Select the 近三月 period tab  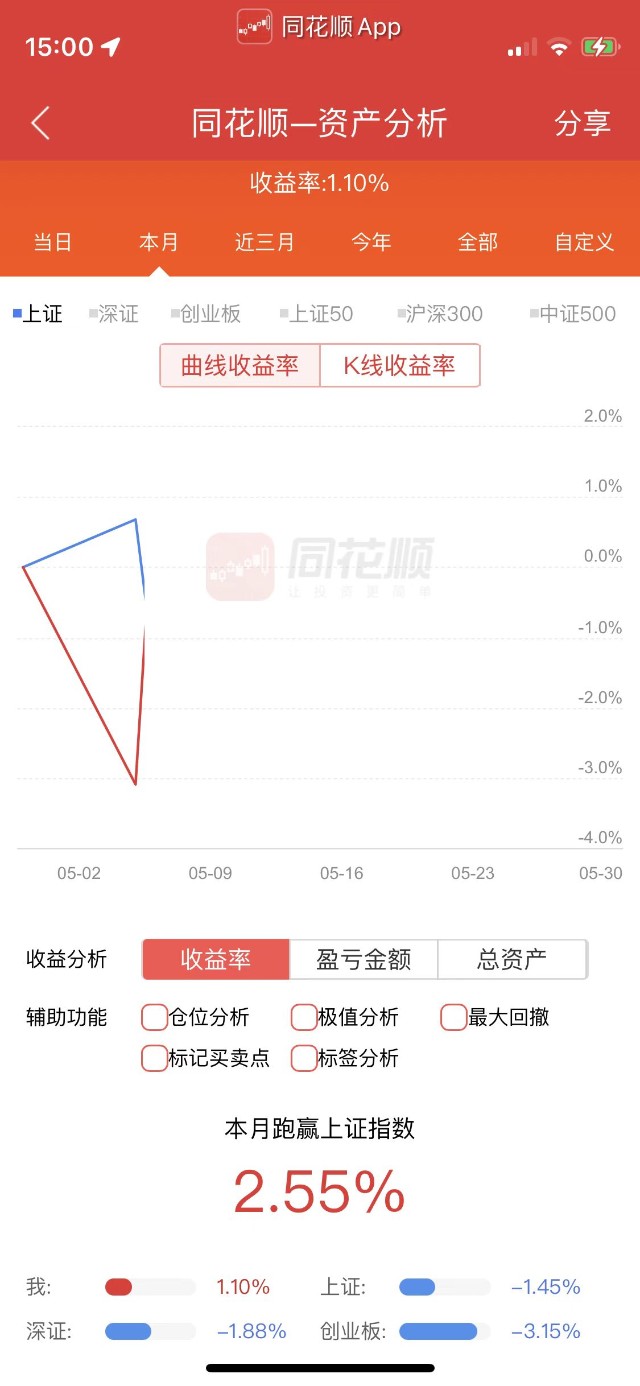click(x=265, y=242)
